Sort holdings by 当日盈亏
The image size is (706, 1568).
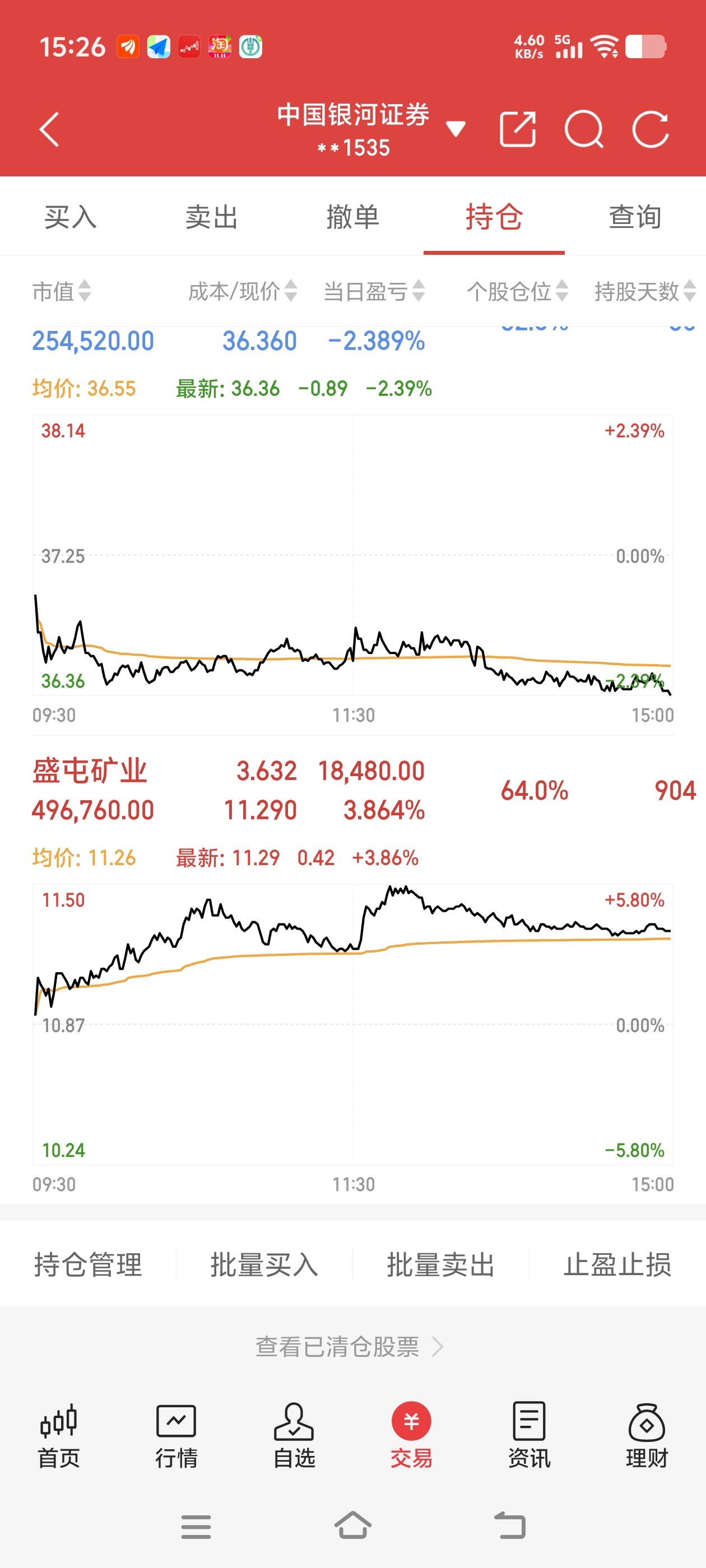pyautogui.click(x=374, y=291)
